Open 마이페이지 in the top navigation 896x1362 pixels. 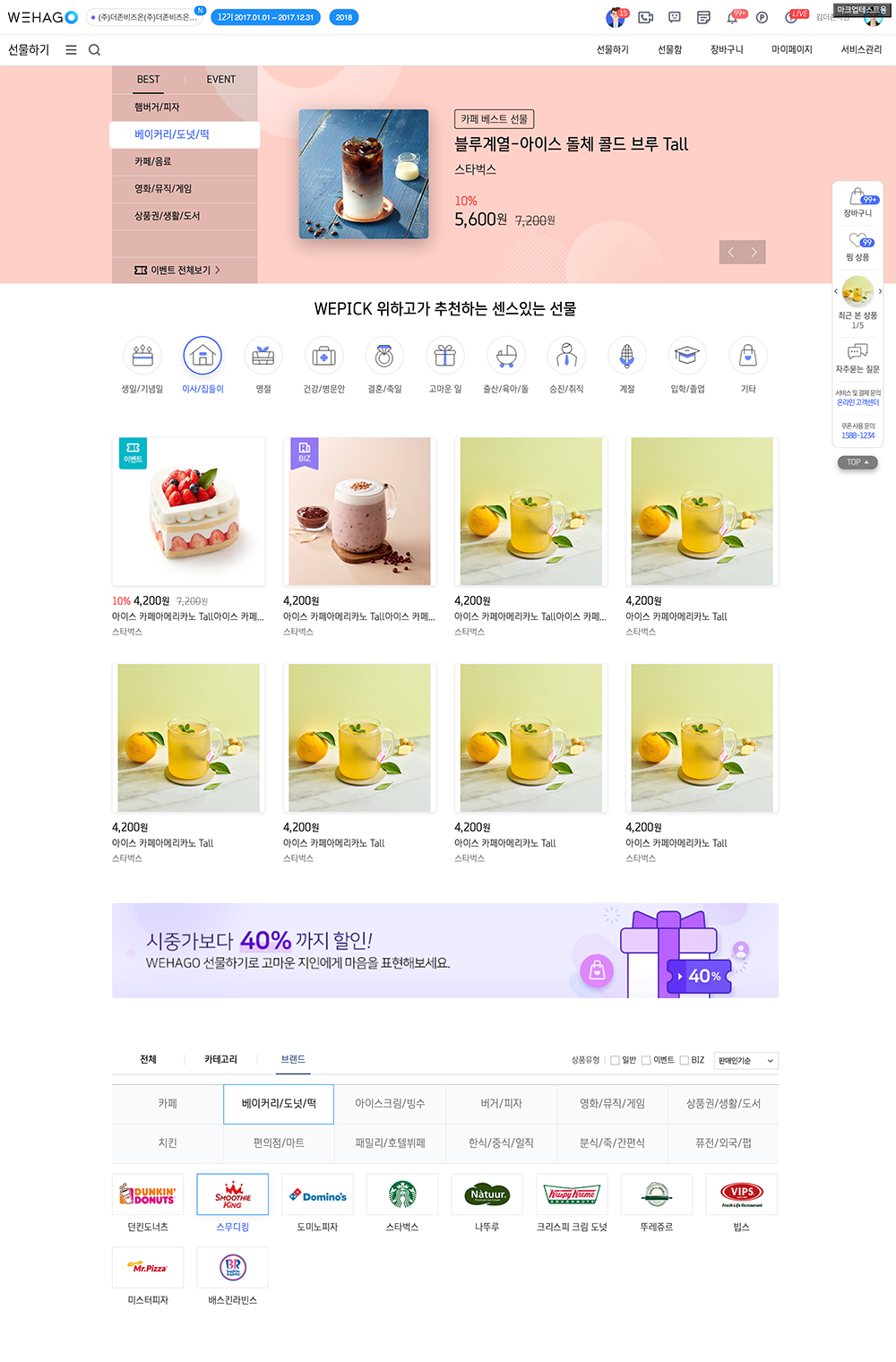(791, 50)
